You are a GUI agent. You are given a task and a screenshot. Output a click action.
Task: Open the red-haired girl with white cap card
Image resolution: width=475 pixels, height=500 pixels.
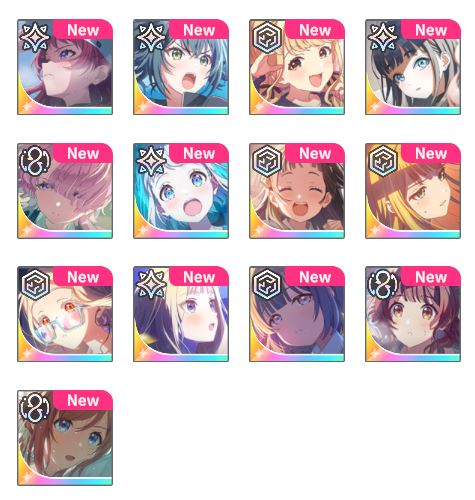(x=65, y=67)
